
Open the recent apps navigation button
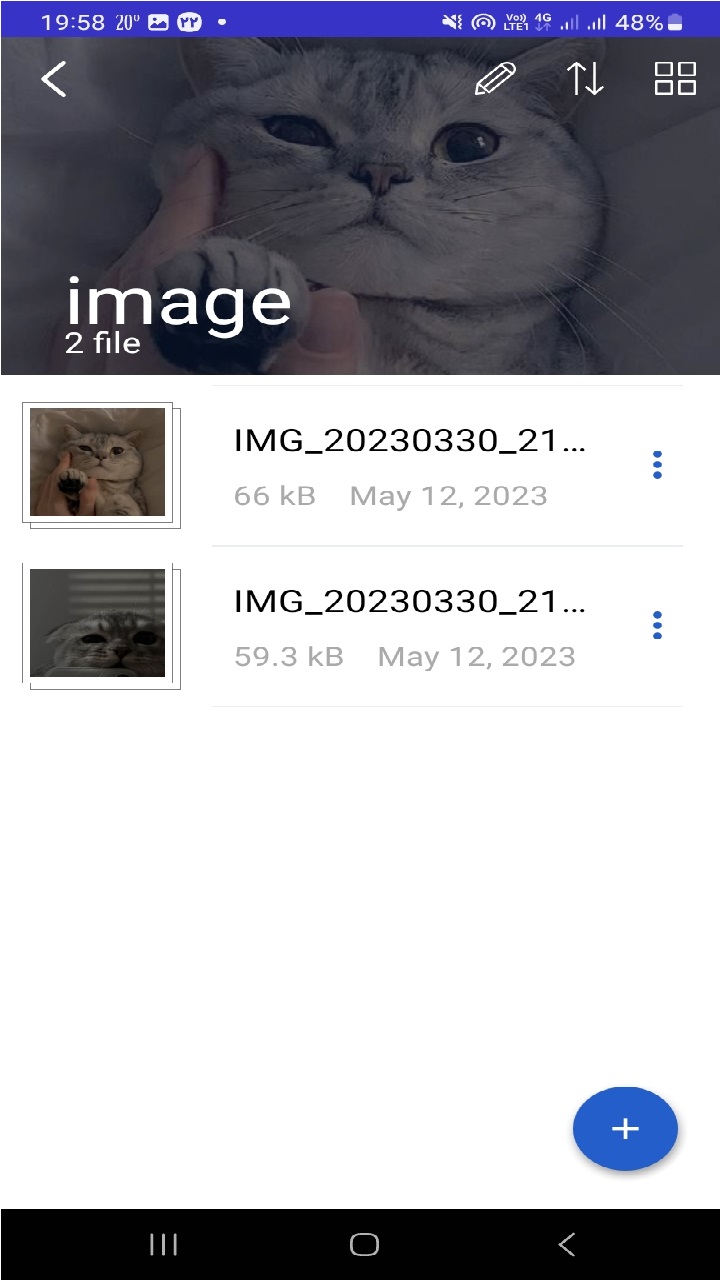click(x=162, y=1243)
